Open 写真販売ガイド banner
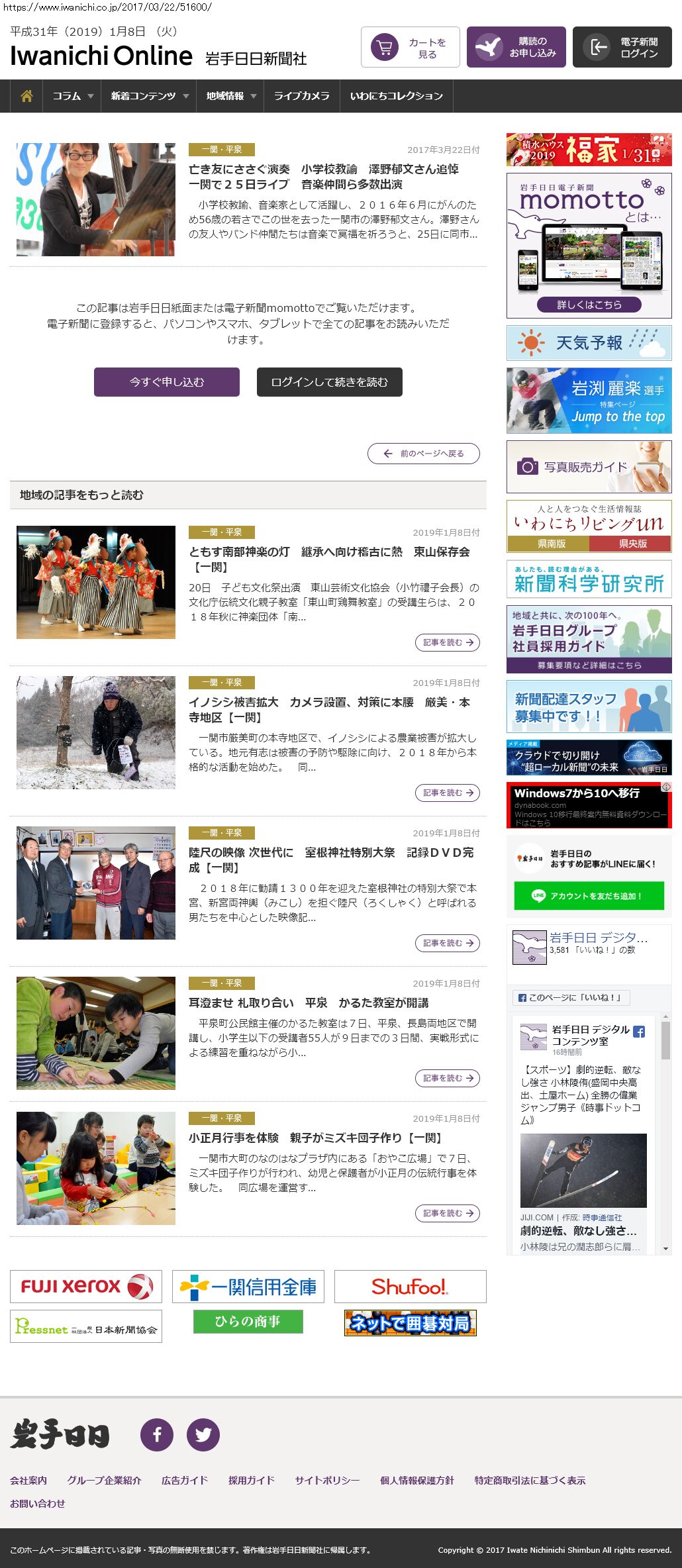Viewport: 682px width, 1568px height. point(589,467)
